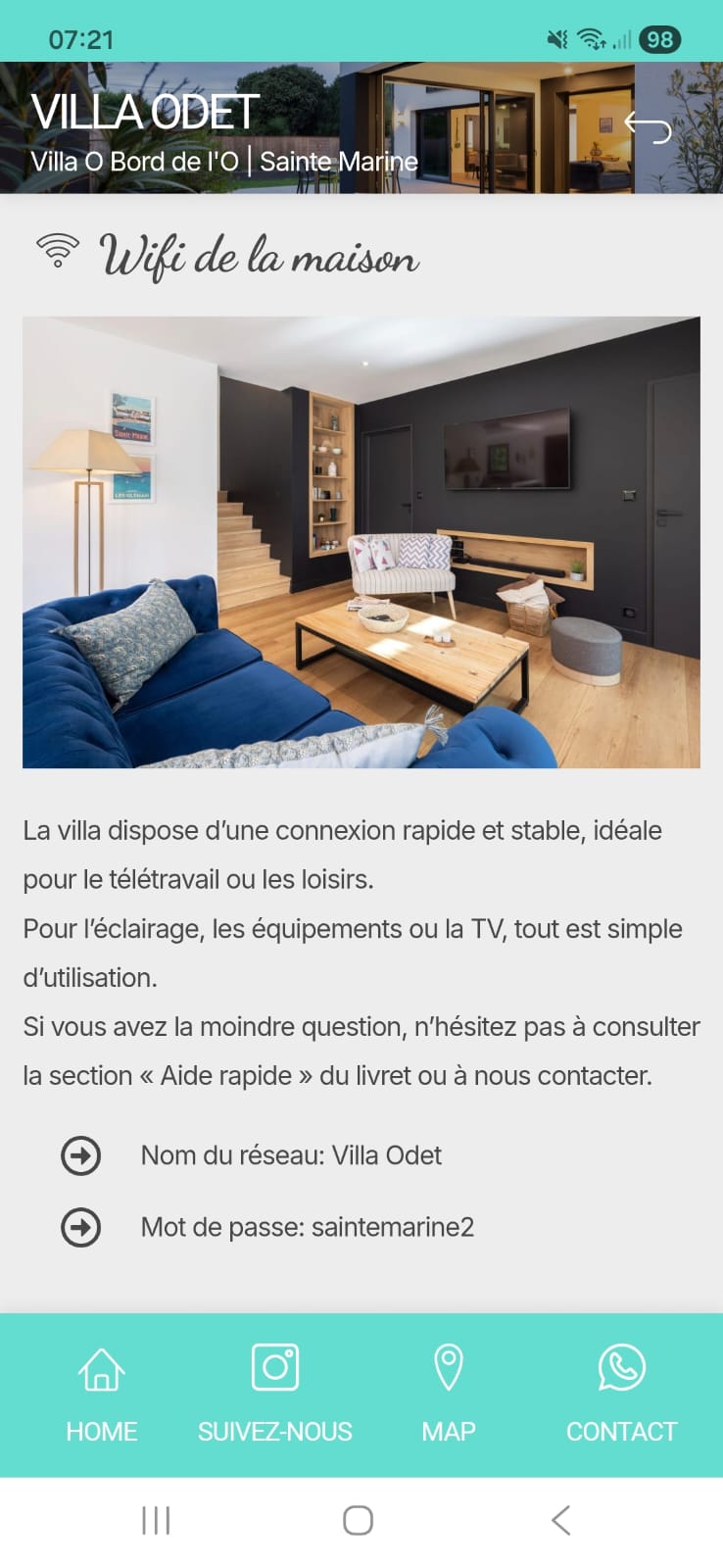Open the CONTACT WhatsApp tab

click(621, 1394)
